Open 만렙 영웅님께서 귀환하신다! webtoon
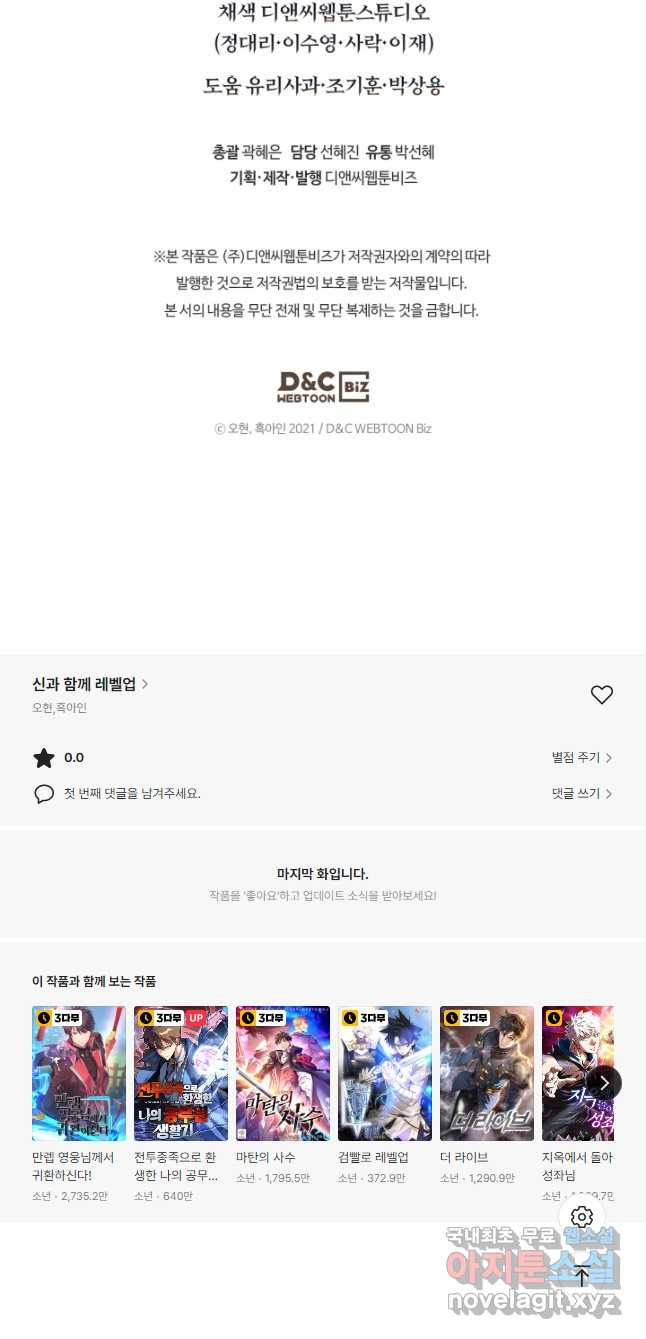Image resolution: width=646 pixels, height=1339 pixels. 79,1073
